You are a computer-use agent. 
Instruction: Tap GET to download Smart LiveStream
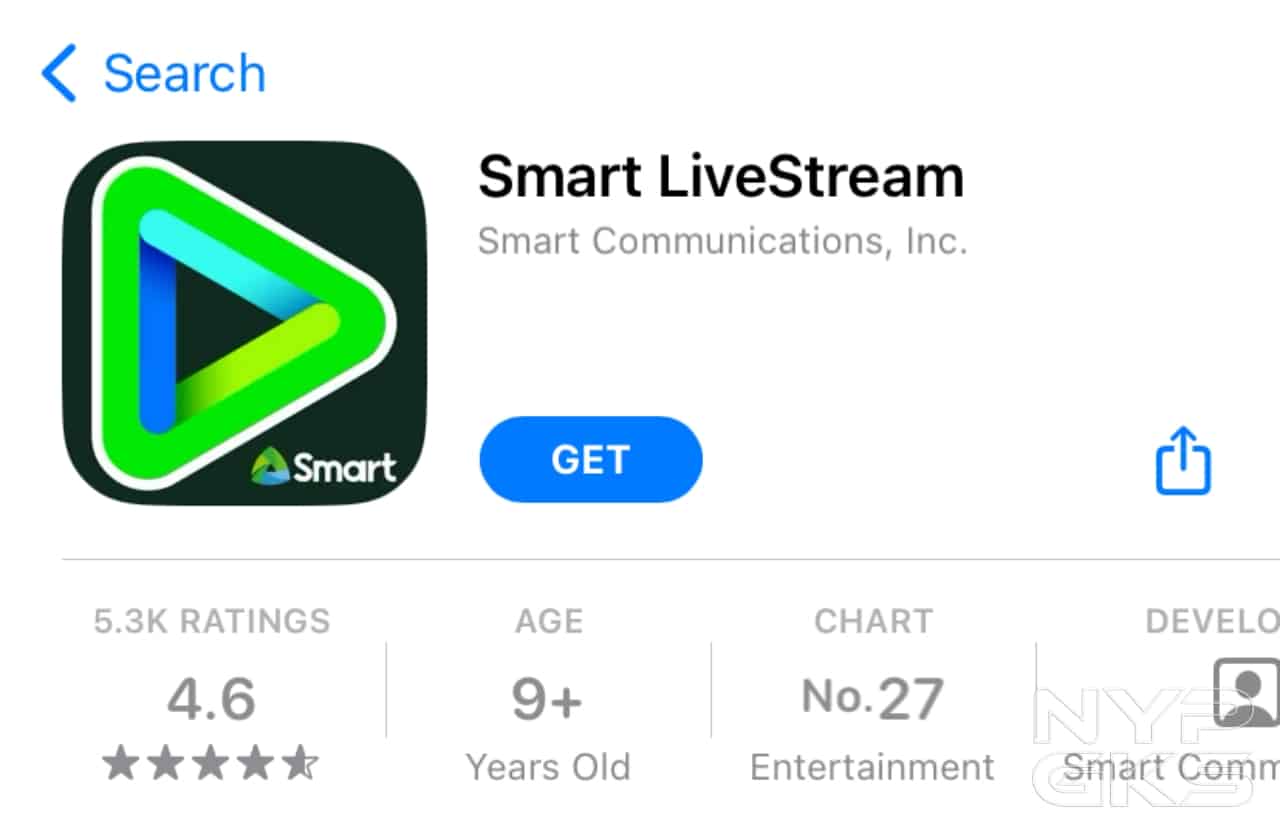(x=591, y=460)
